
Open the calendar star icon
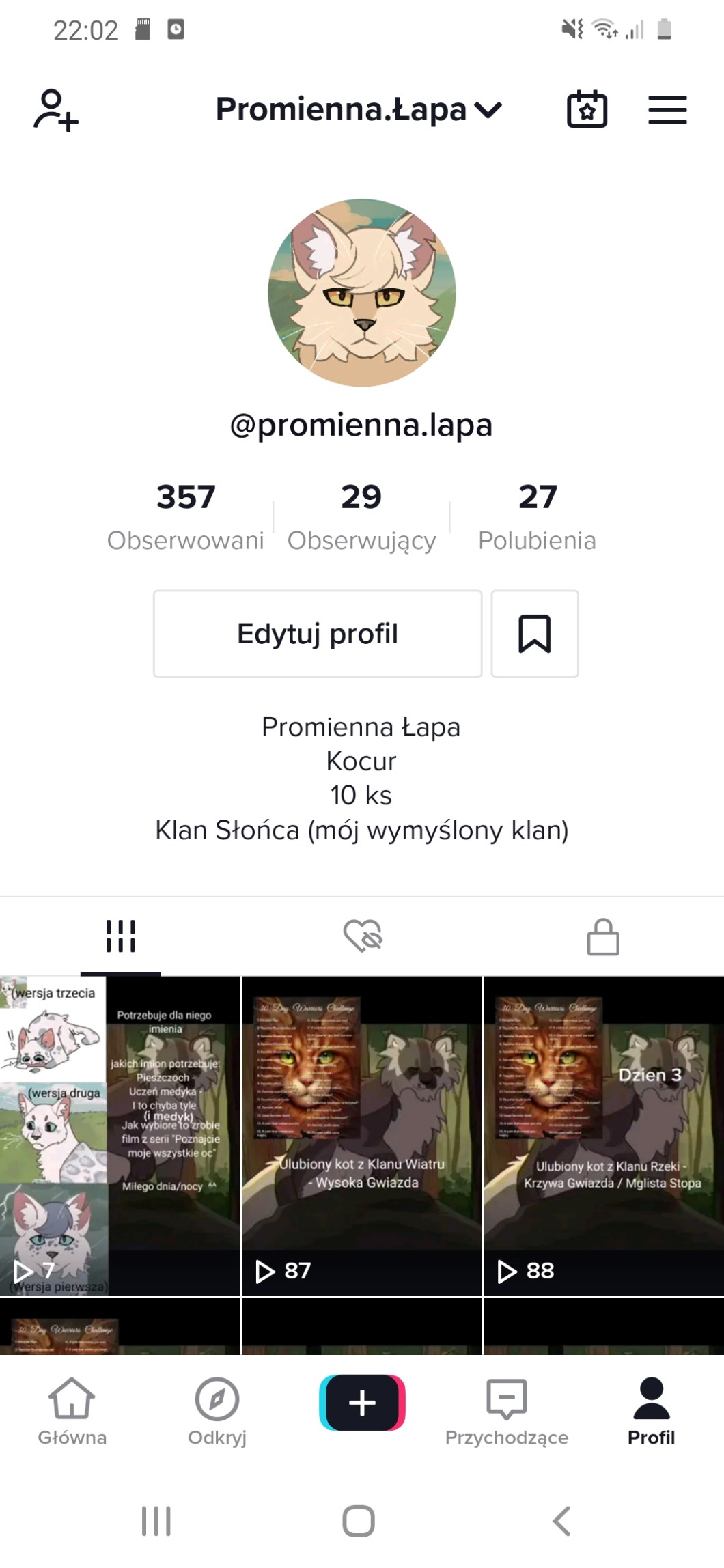[587, 110]
